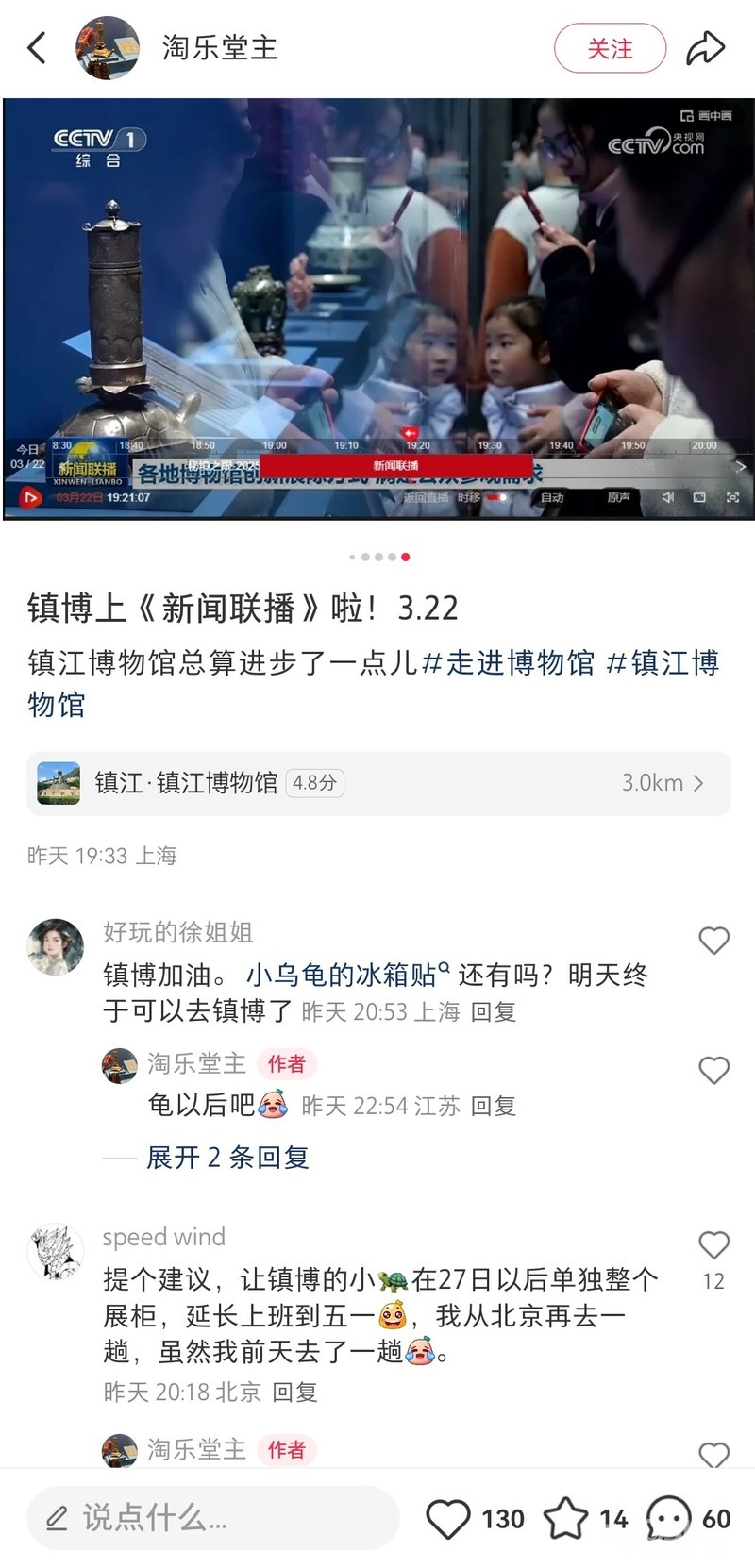Open the #走进博物馆 hashtag

[508, 663]
